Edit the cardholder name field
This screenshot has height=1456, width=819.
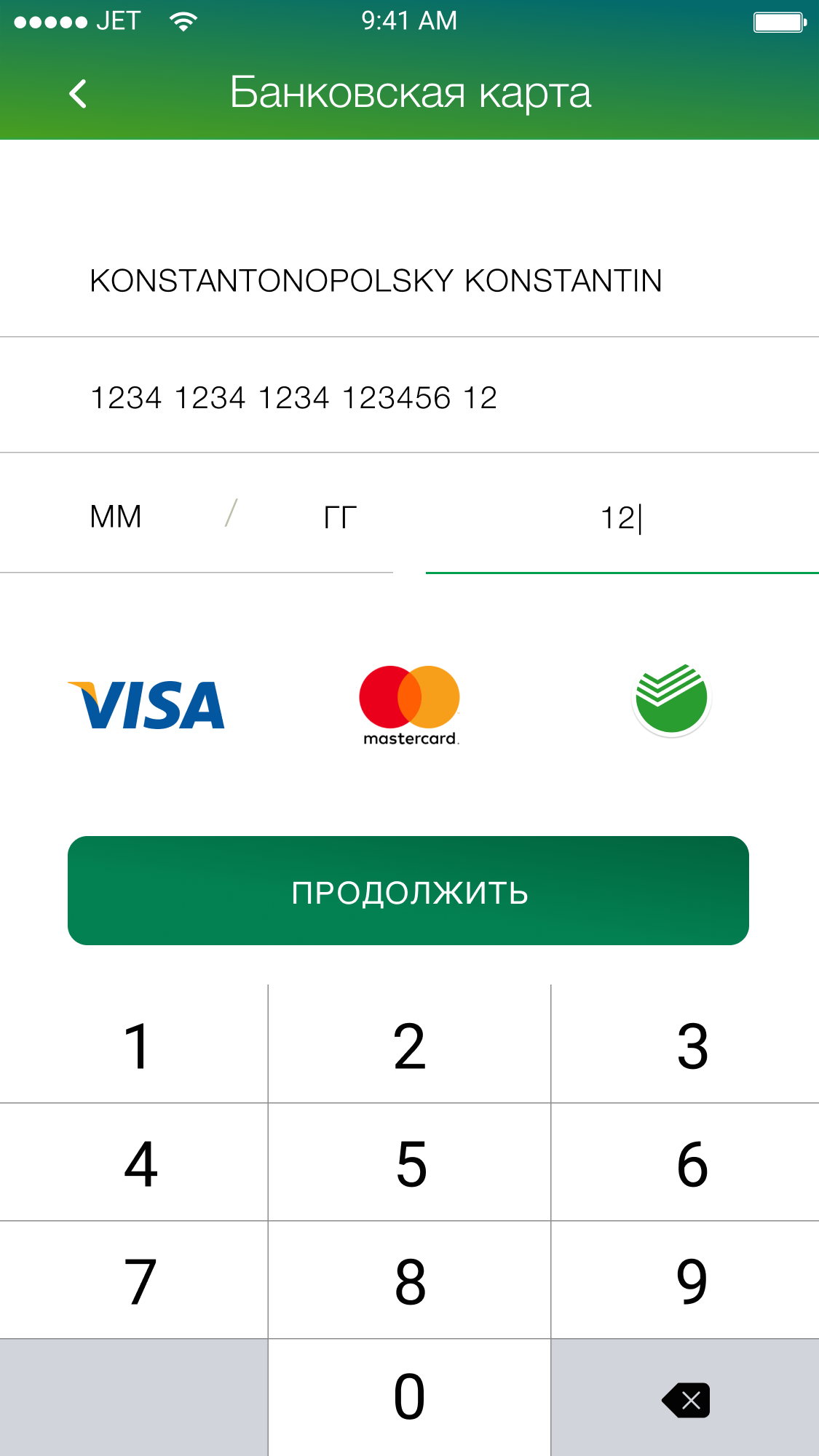[409, 280]
